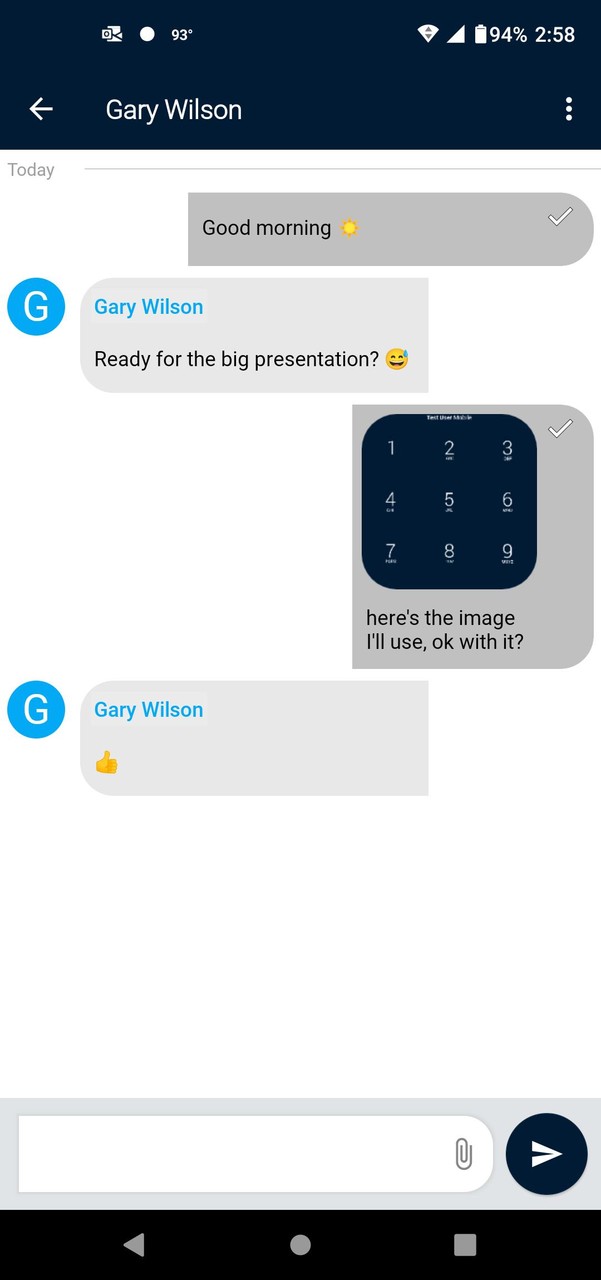Open the overflow menu
601x1280 pixels.
568,109
